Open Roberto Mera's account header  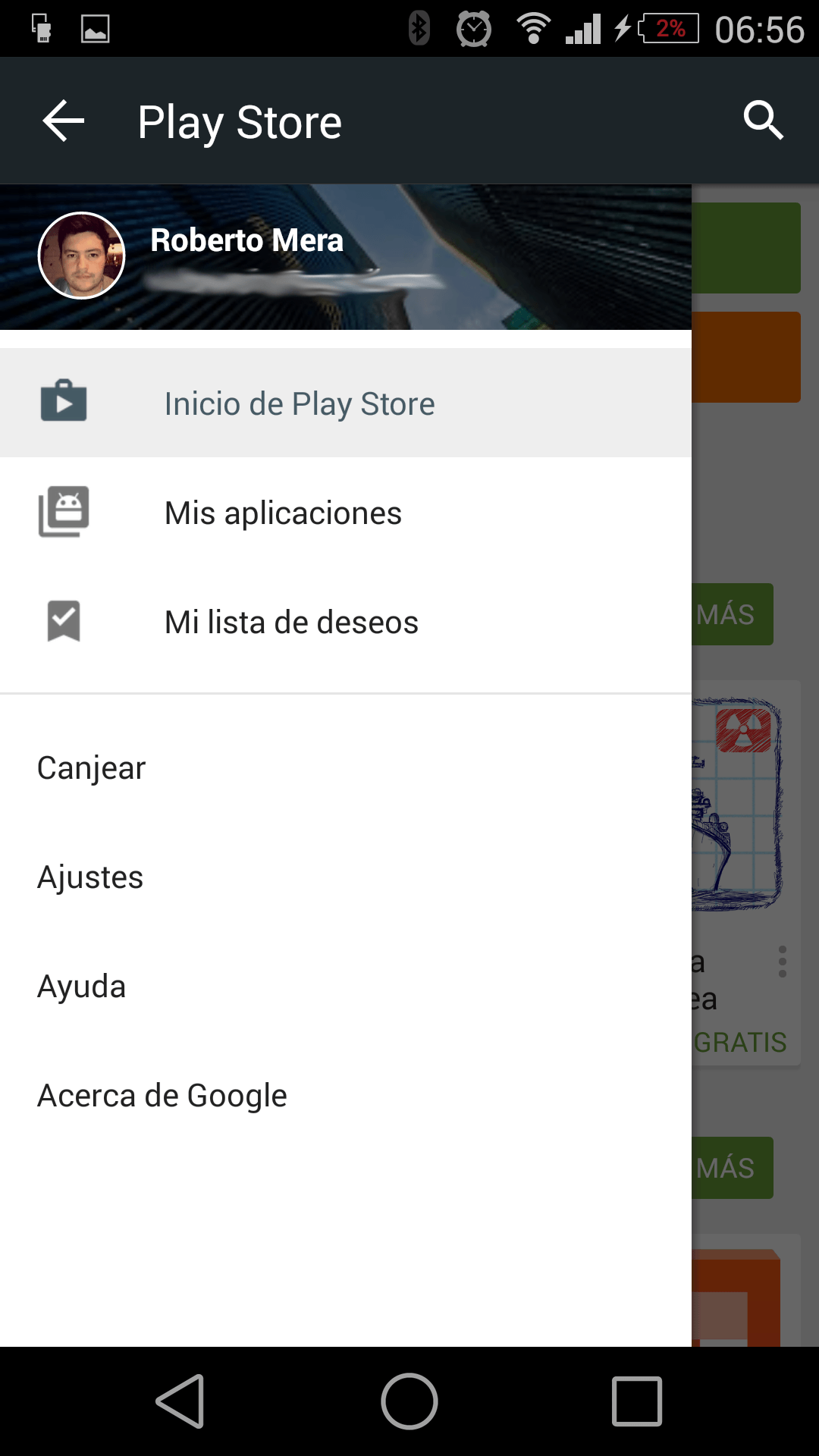[x=247, y=241]
